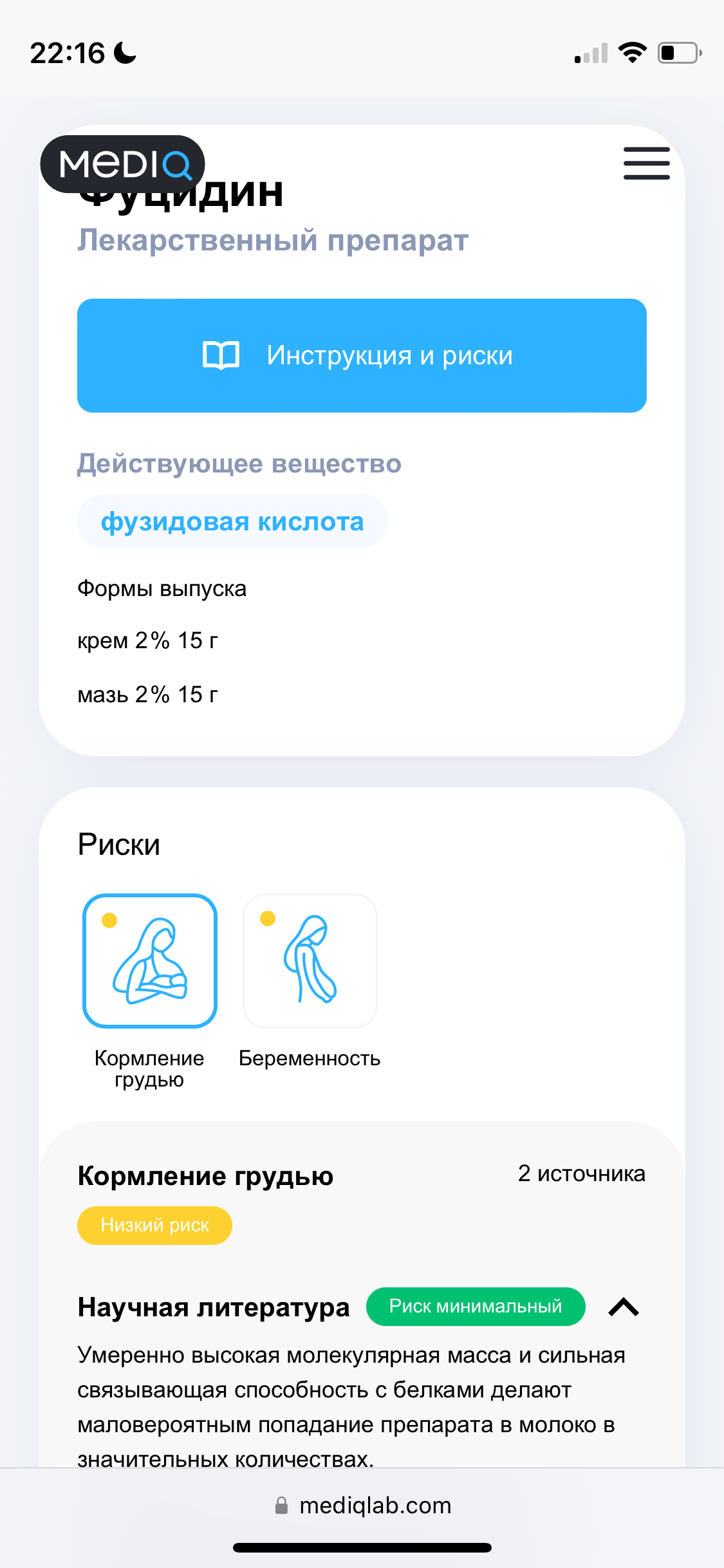Screen dimensions: 724x1568
Task: Open the фузидовая кислота substance link
Action: (232, 520)
